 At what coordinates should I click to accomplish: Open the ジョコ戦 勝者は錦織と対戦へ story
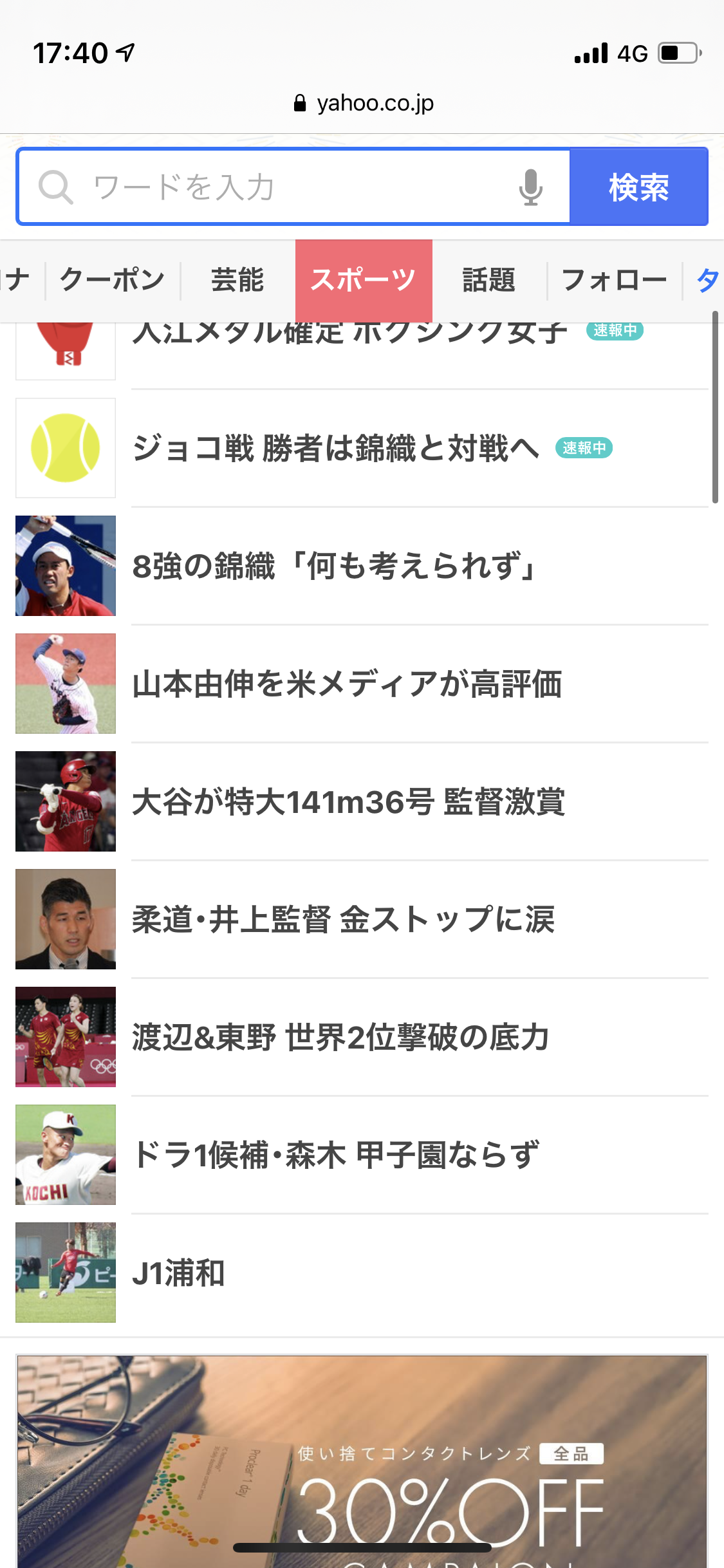(336, 448)
